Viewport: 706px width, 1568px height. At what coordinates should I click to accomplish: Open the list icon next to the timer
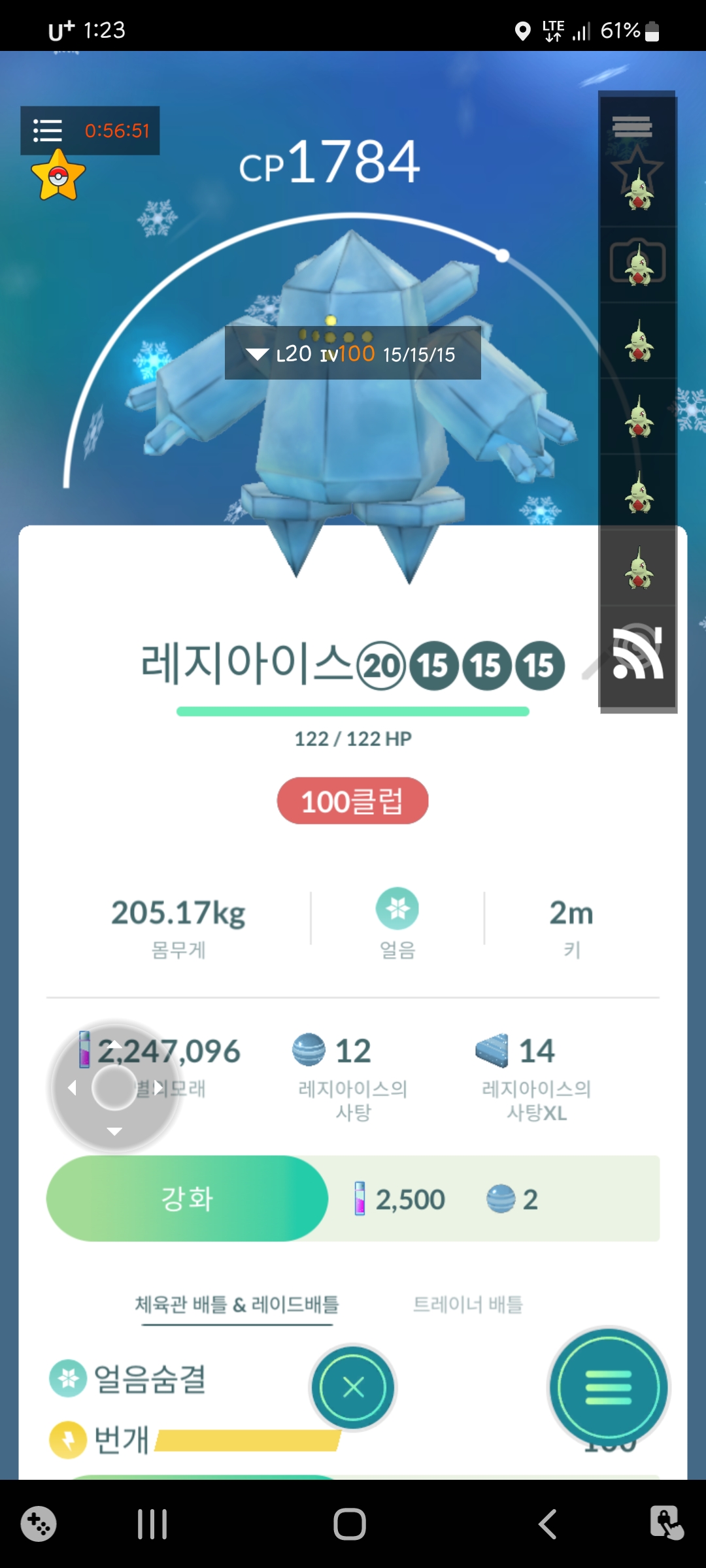pyautogui.click(x=48, y=131)
